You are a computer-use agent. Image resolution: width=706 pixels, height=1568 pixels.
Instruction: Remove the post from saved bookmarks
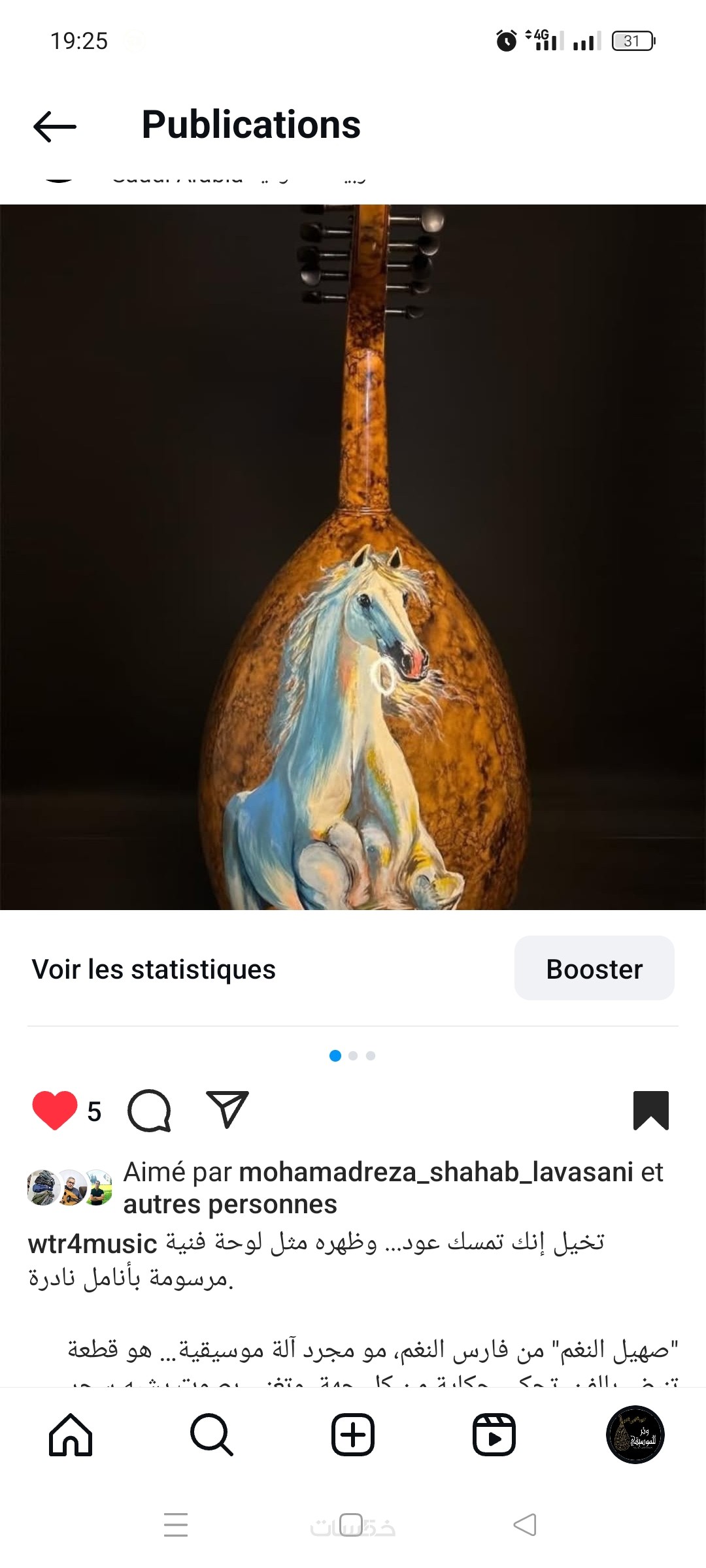point(650,1109)
